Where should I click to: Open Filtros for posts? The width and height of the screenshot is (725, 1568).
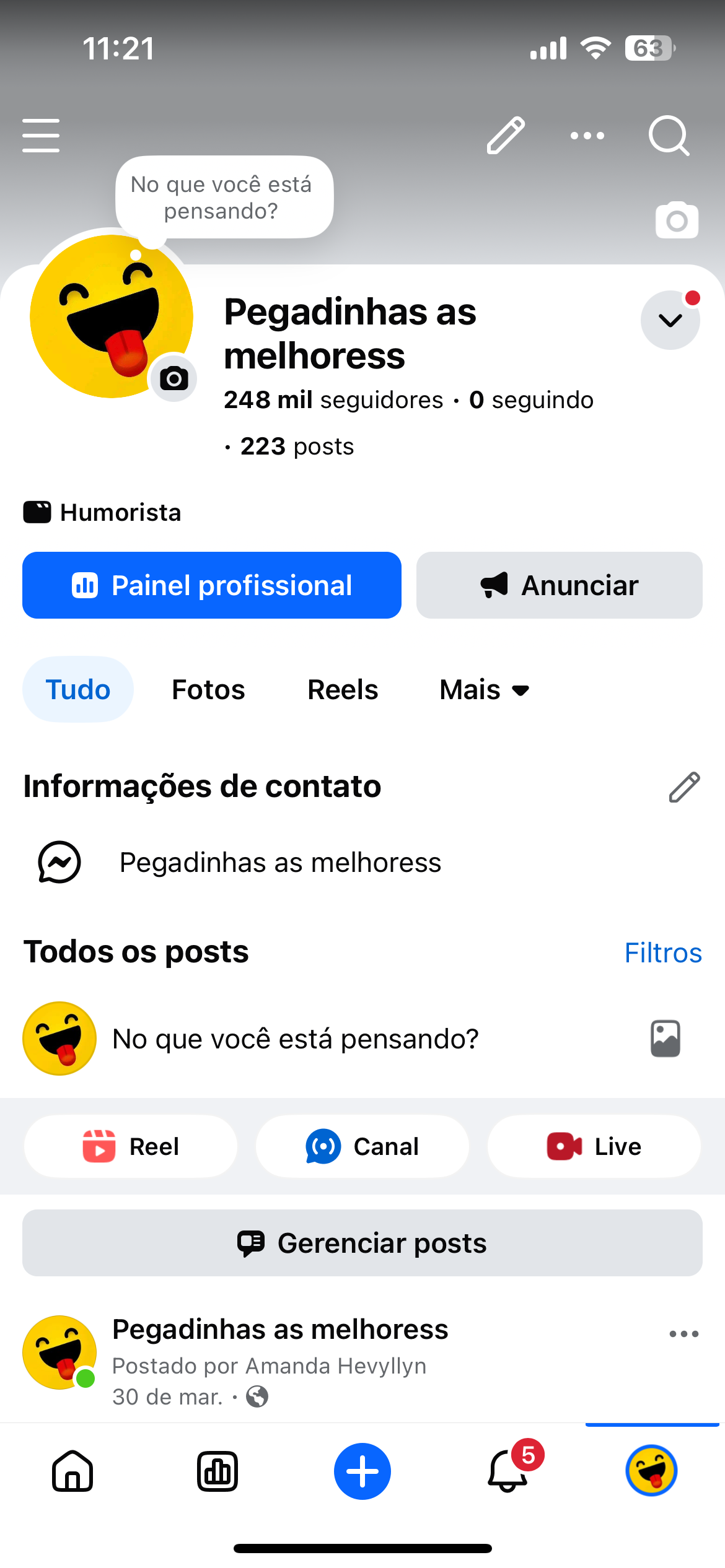tap(662, 953)
